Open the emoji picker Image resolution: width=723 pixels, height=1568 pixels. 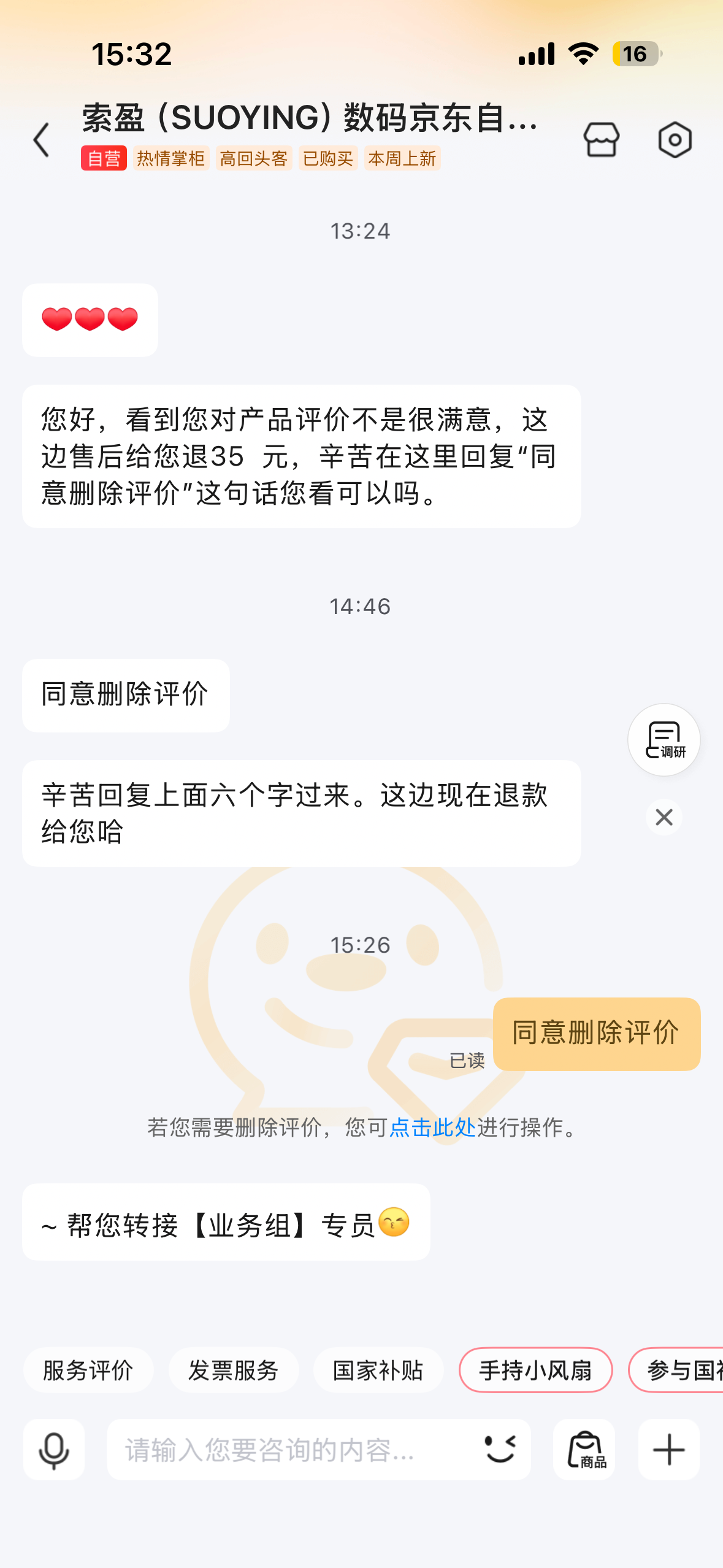click(x=500, y=1450)
